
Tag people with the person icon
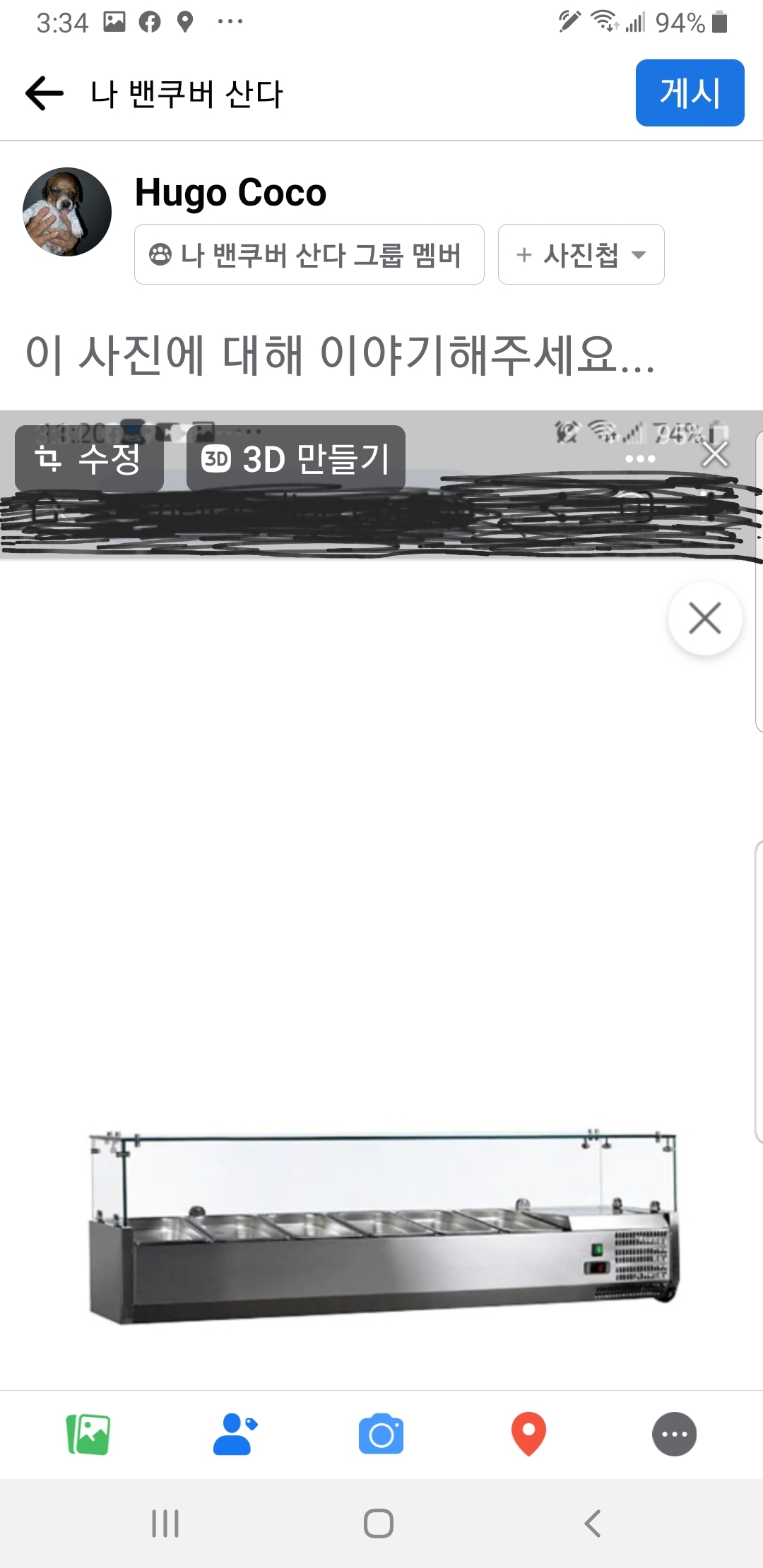(235, 1434)
